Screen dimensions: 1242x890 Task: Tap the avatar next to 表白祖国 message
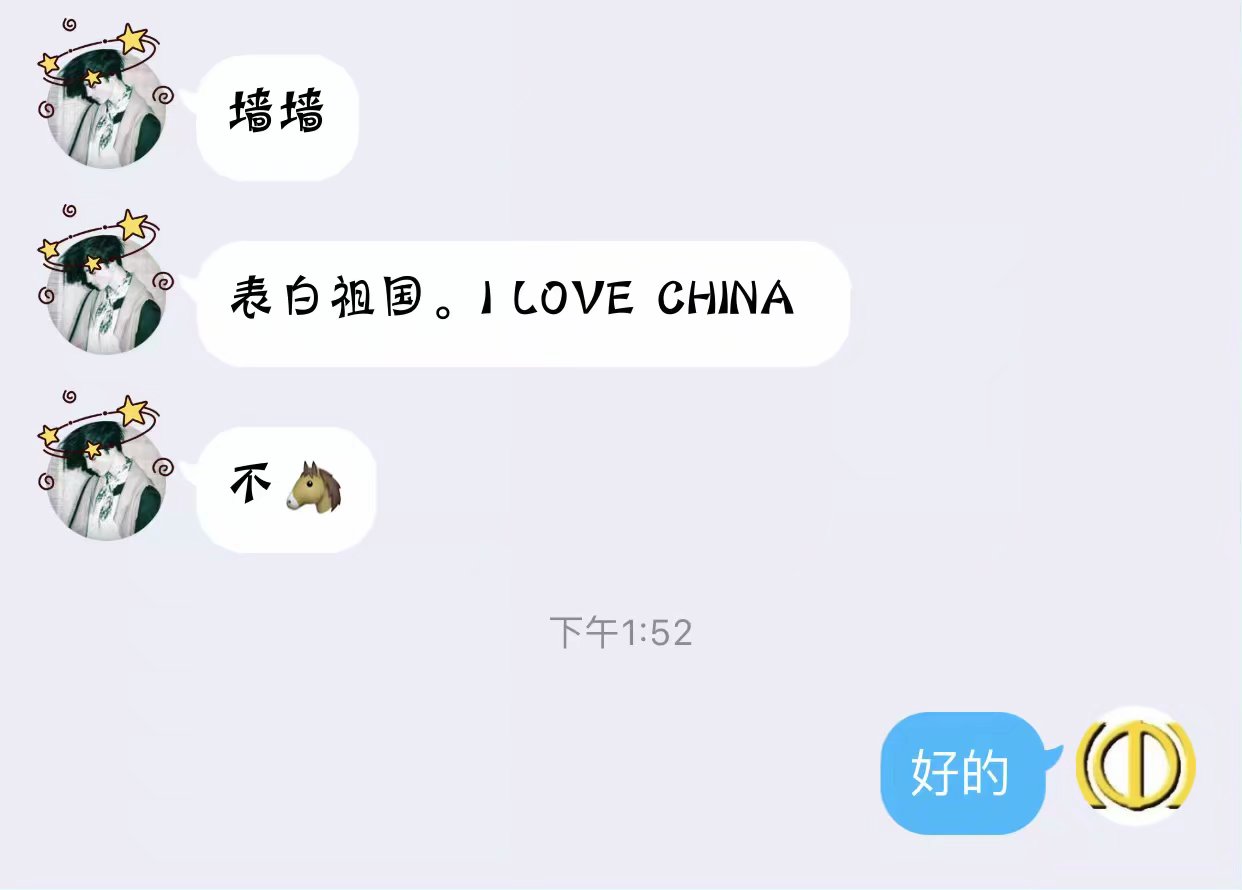pos(105,297)
